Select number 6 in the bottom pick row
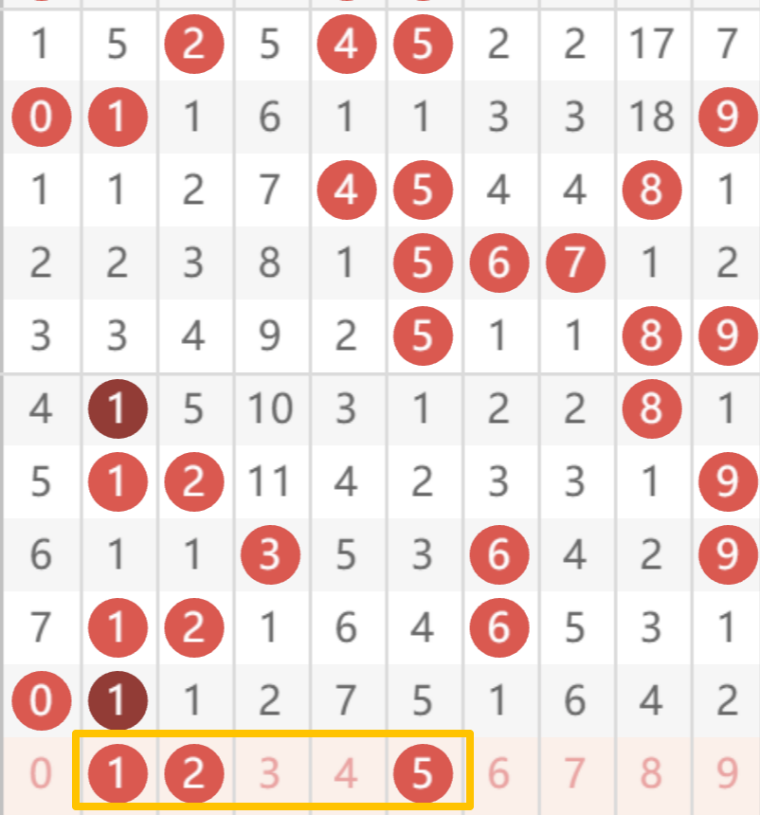760x815 pixels. 498,773
